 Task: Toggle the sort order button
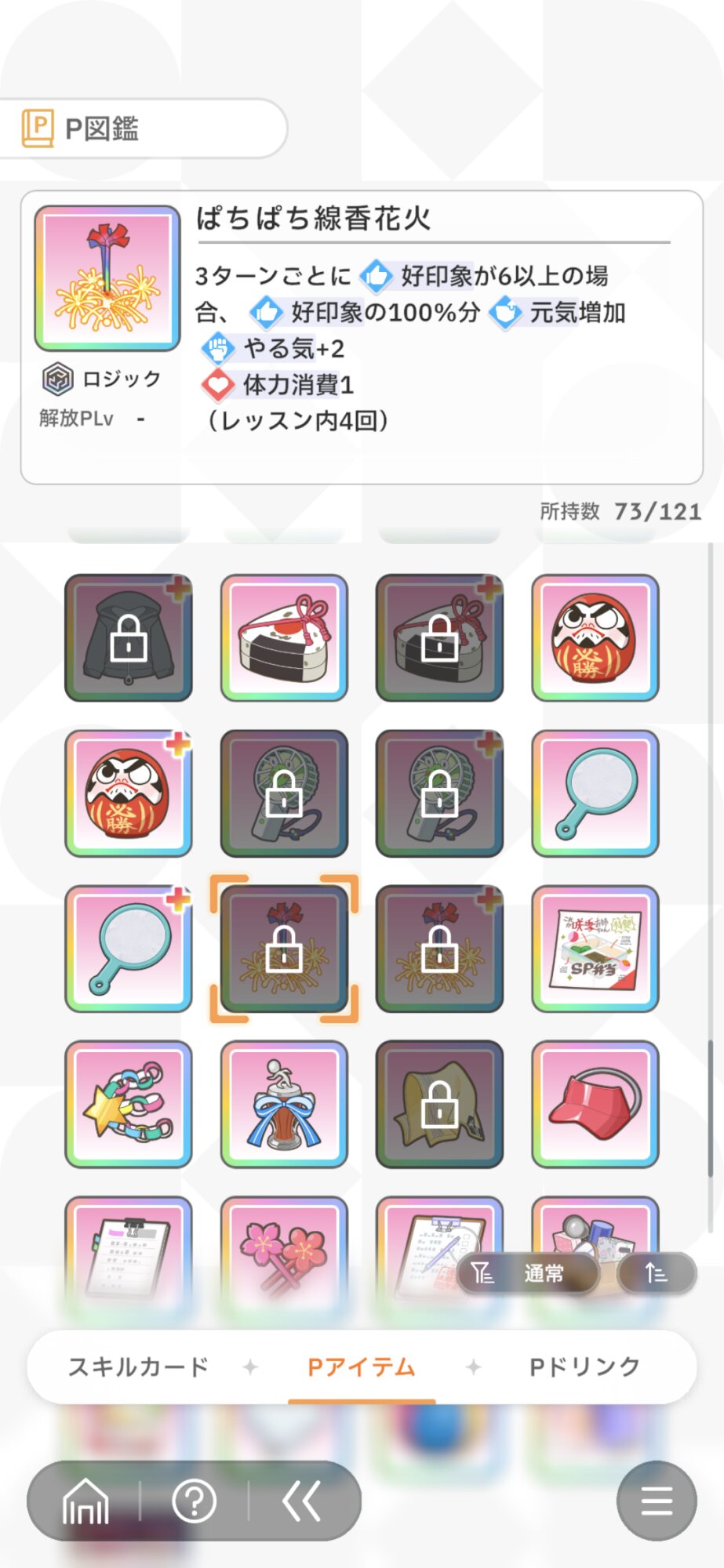point(657,1273)
